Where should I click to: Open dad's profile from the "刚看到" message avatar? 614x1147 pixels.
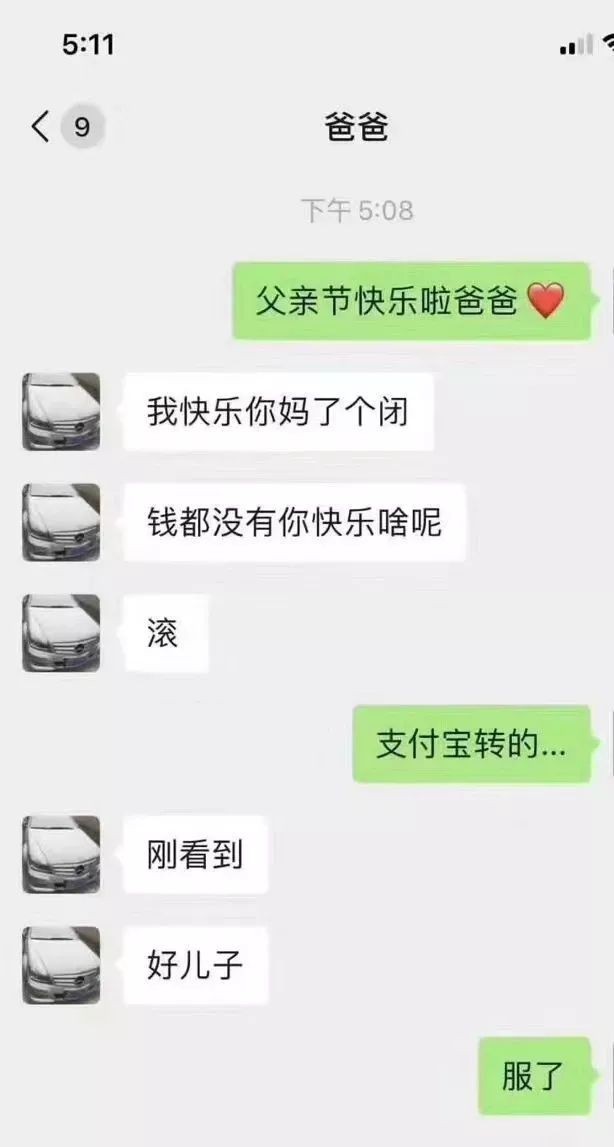(62, 854)
